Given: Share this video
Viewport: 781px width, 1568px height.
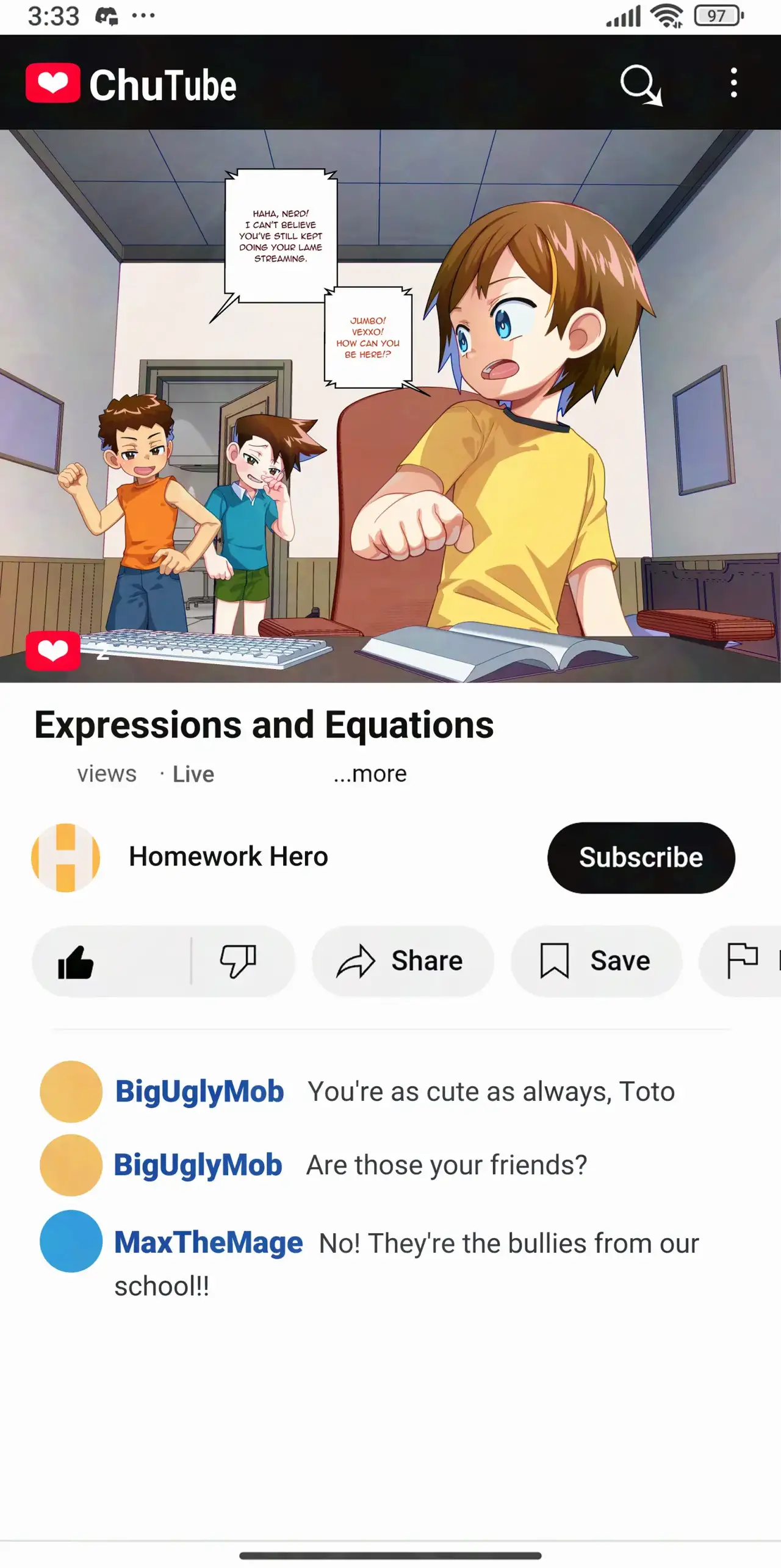Looking at the screenshot, I should pyautogui.click(x=401, y=961).
